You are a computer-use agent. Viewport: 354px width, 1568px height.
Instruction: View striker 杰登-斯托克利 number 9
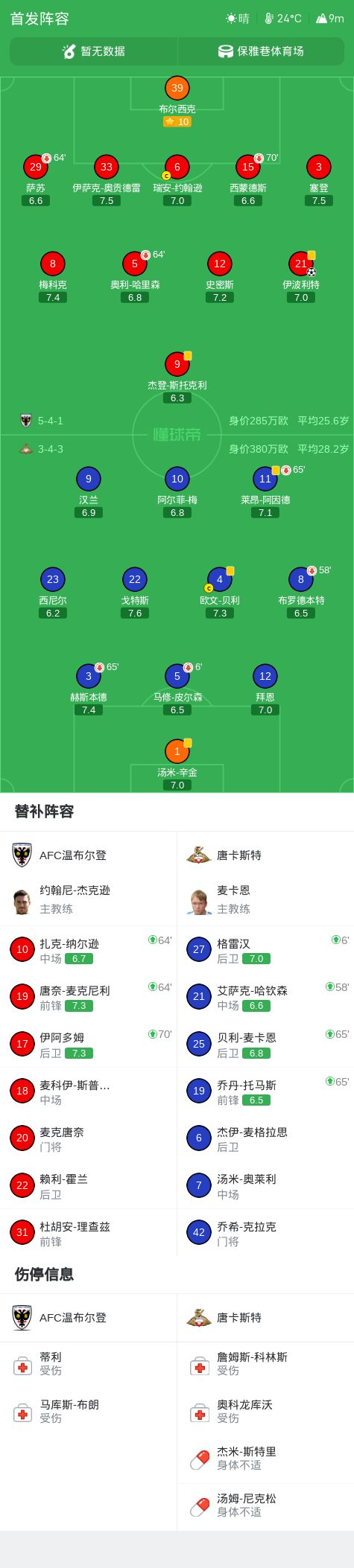(x=177, y=377)
